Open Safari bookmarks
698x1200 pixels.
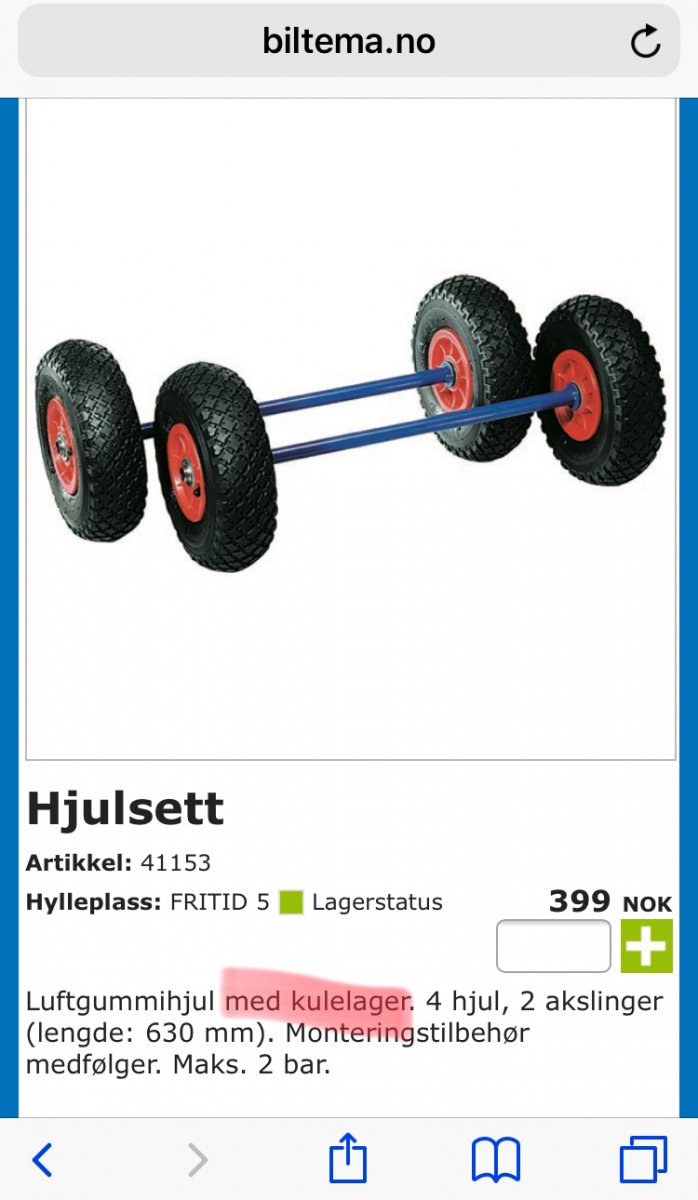[x=496, y=1160]
